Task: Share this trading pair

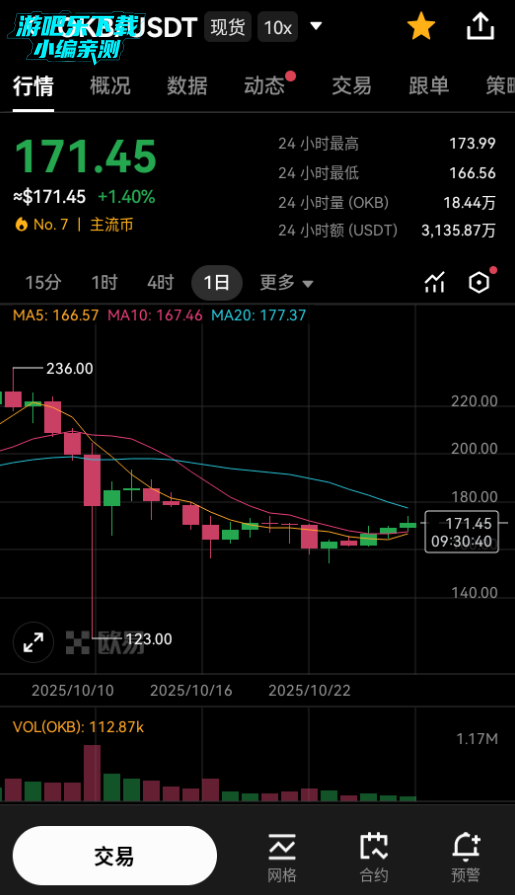Action: [480, 26]
